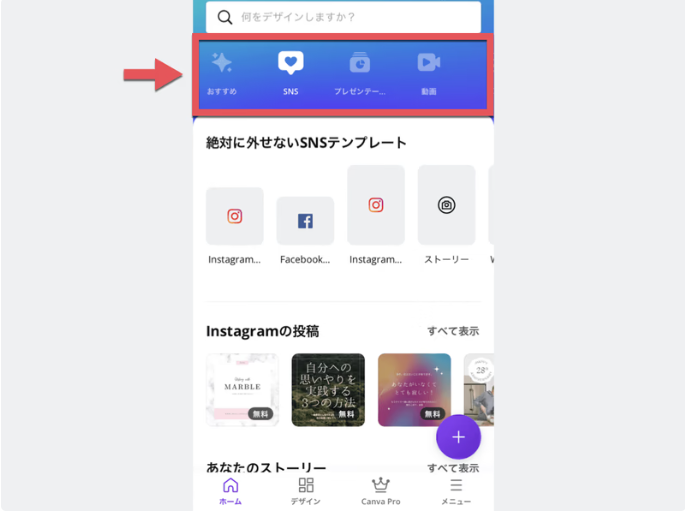This screenshot has width=685, height=512.
Task: Show all Instagramの投稿 templates
Action: (452, 331)
